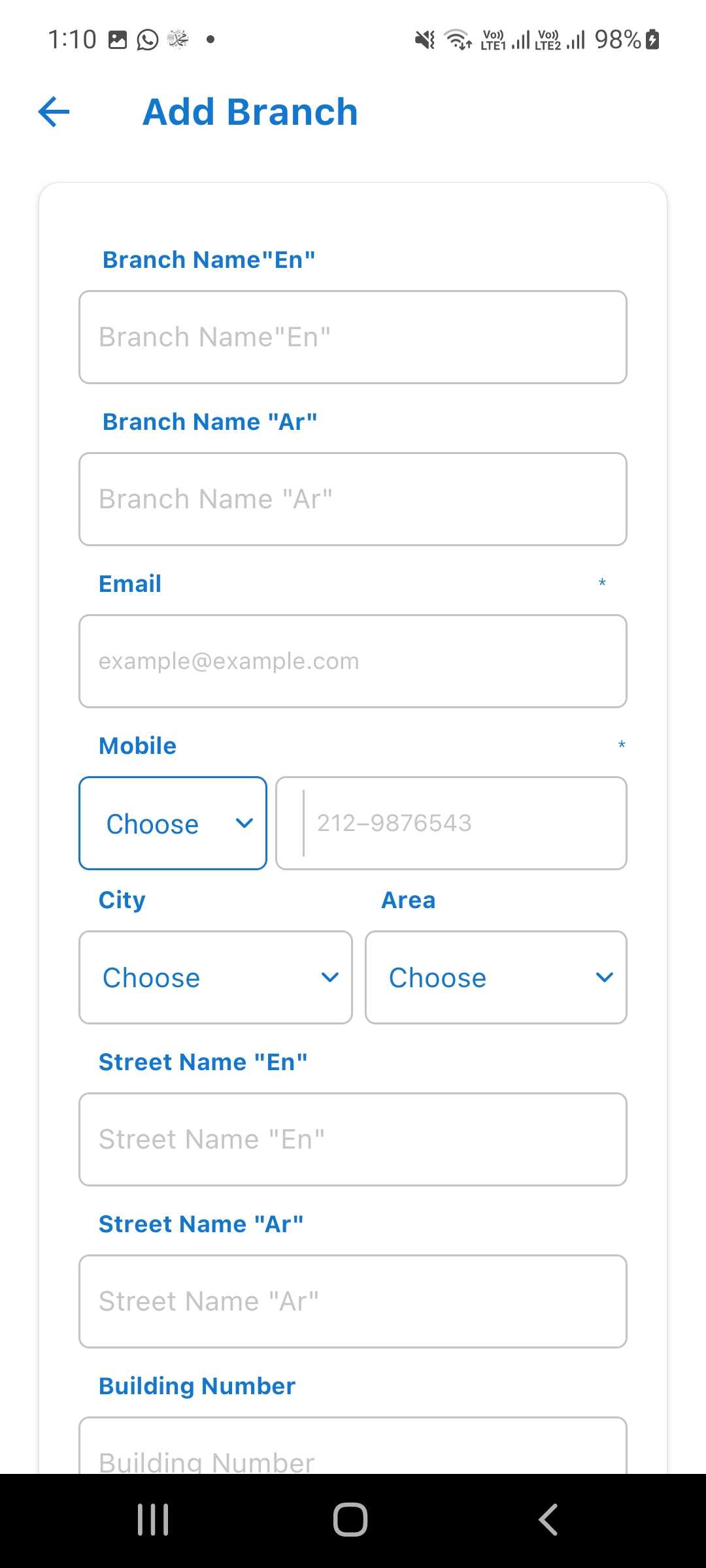The height and width of the screenshot is (1568, 706).
Task: Select the Street Name "En" field
Action: [353, 1139]
